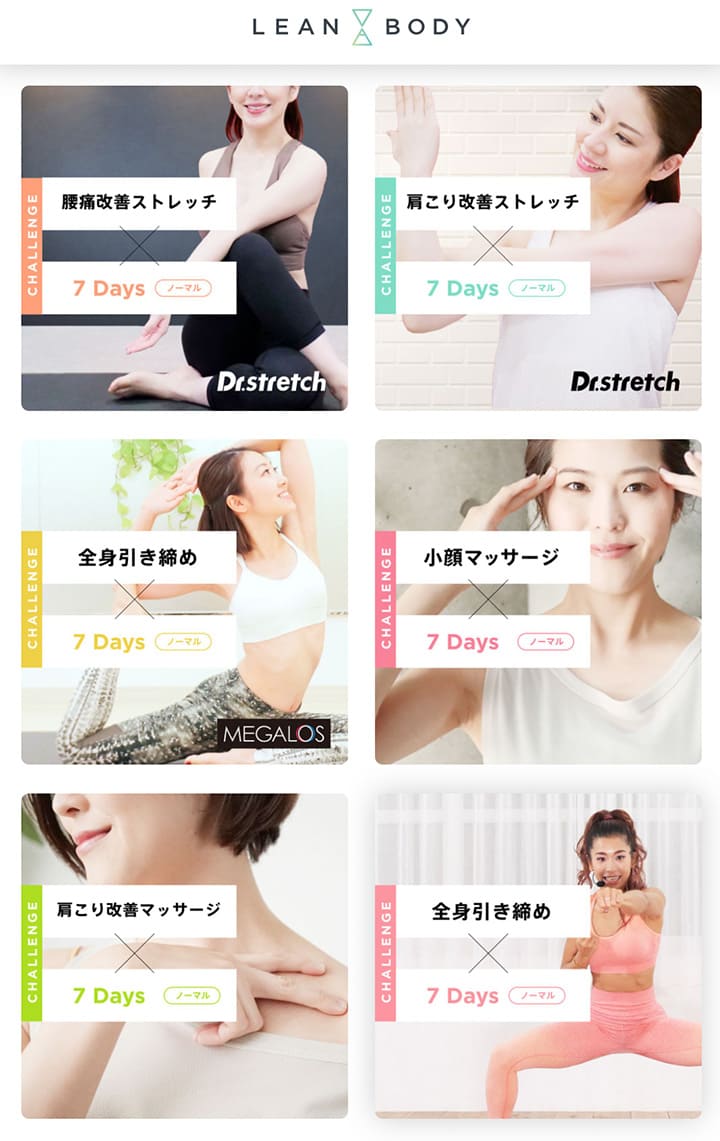Start the 小顔マッサージ 7 Days challenge
Viewport: 720px width, 1141px height.
538,601
